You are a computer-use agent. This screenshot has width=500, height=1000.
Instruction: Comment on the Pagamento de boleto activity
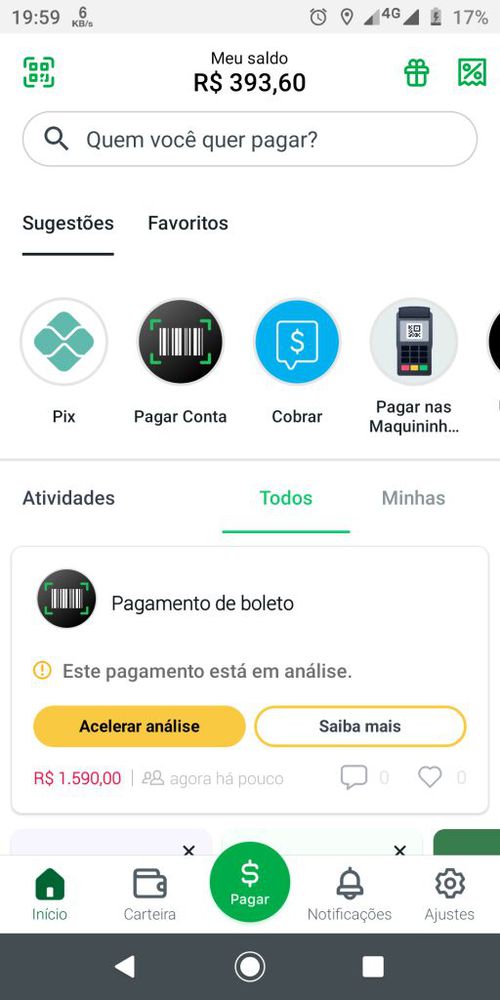[354, 777]
